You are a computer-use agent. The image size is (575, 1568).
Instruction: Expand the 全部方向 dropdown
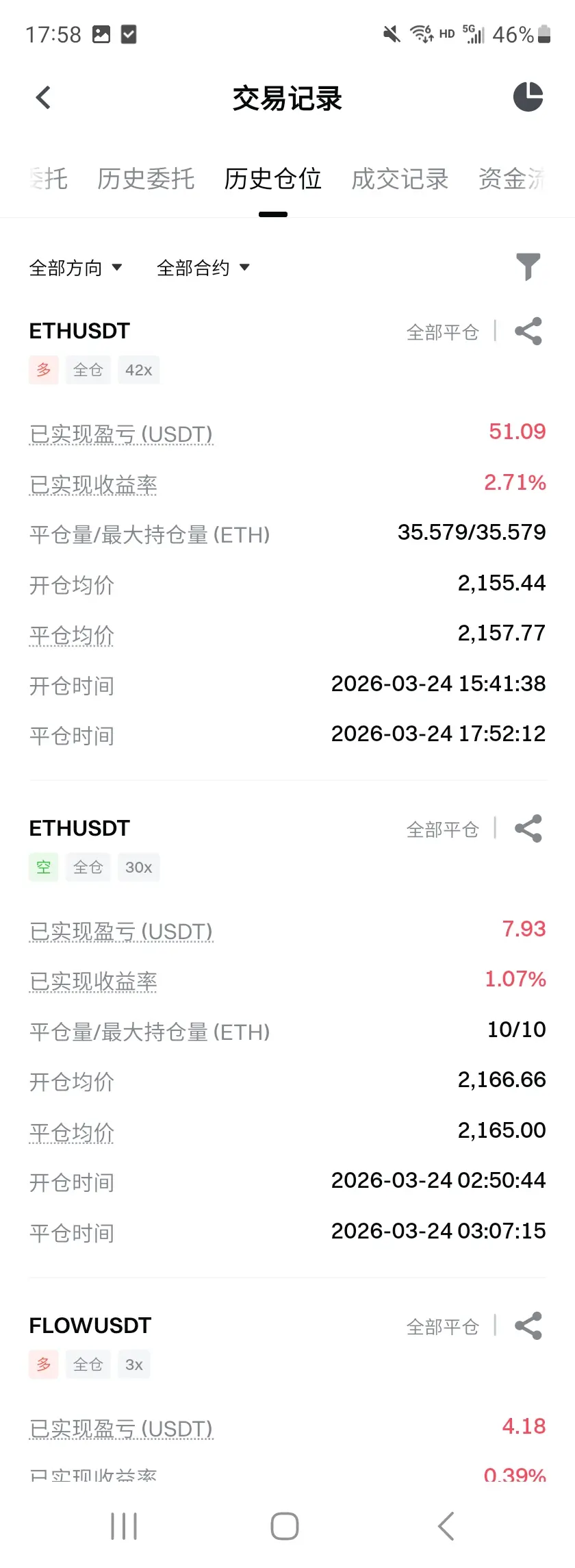pos(75,268)
